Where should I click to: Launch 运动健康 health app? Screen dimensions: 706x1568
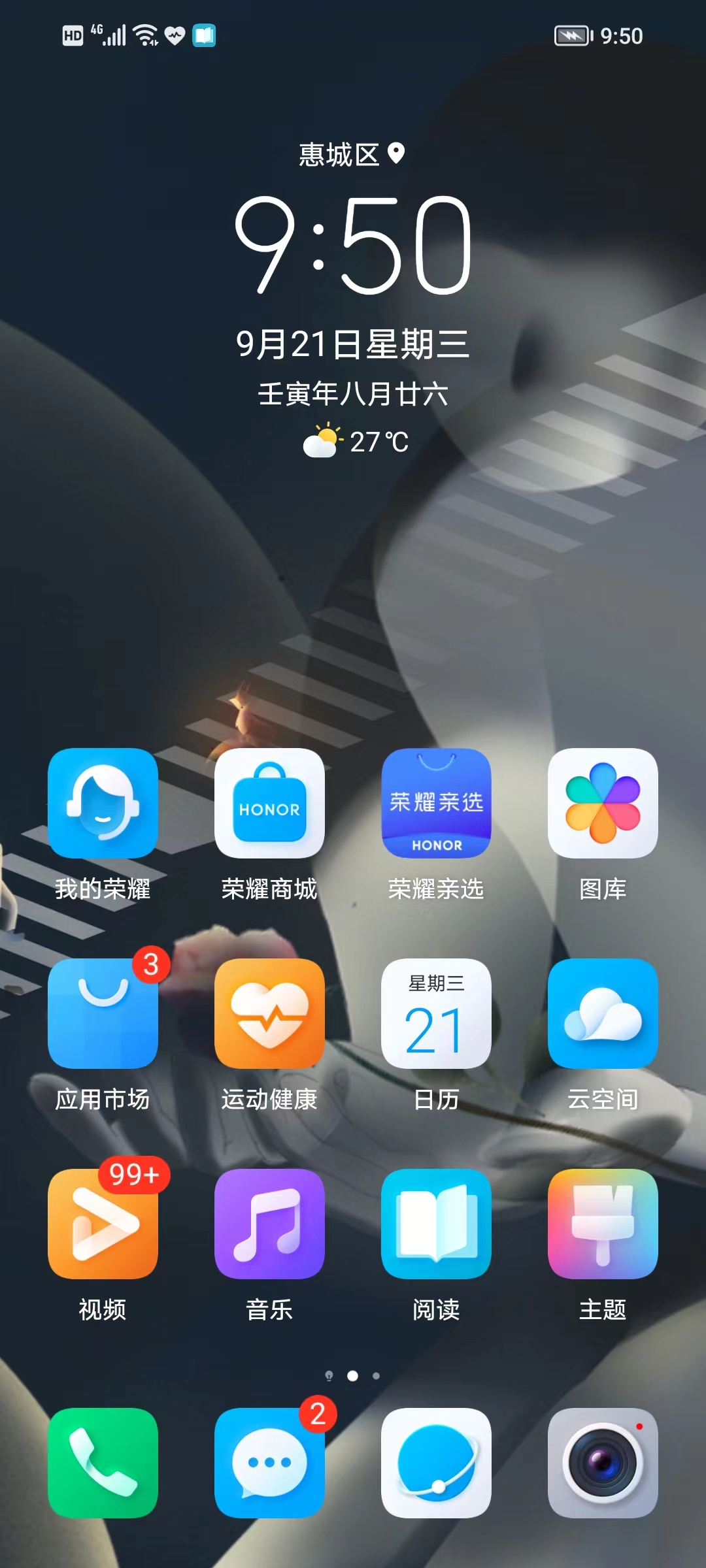point(269,1013)
